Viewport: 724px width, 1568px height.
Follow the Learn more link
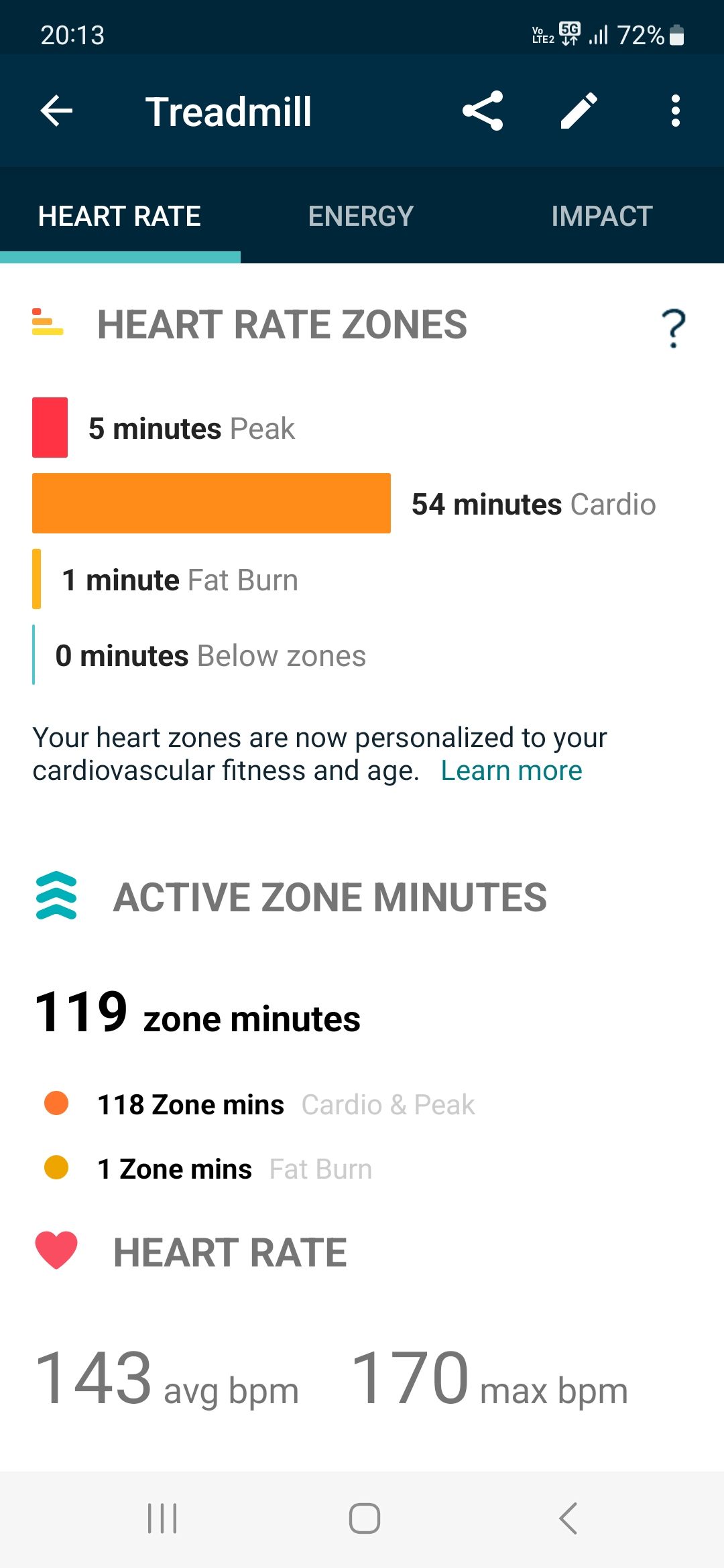pos(511,771)
